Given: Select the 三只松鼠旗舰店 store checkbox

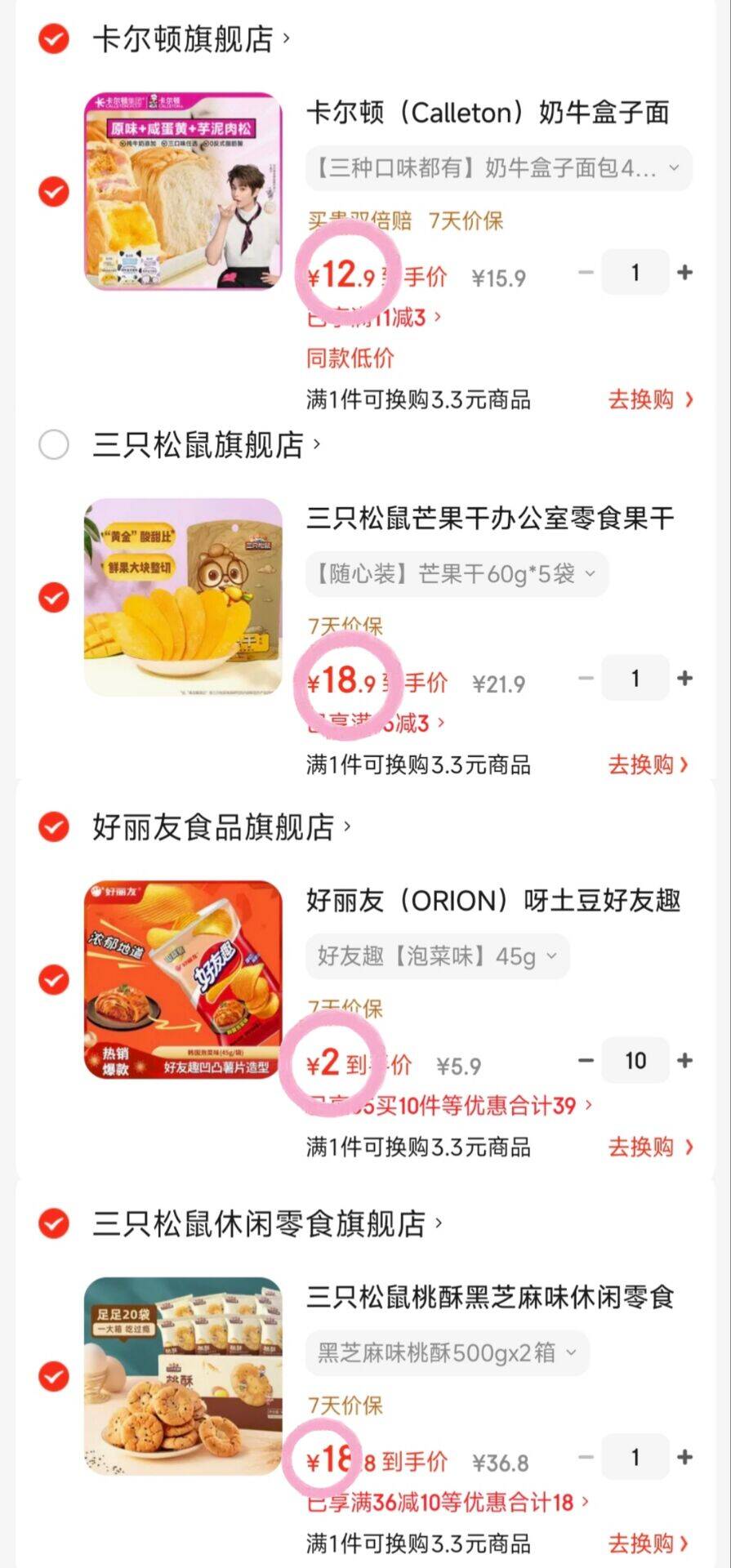Looking at the screenshot, I should [54, 445].
